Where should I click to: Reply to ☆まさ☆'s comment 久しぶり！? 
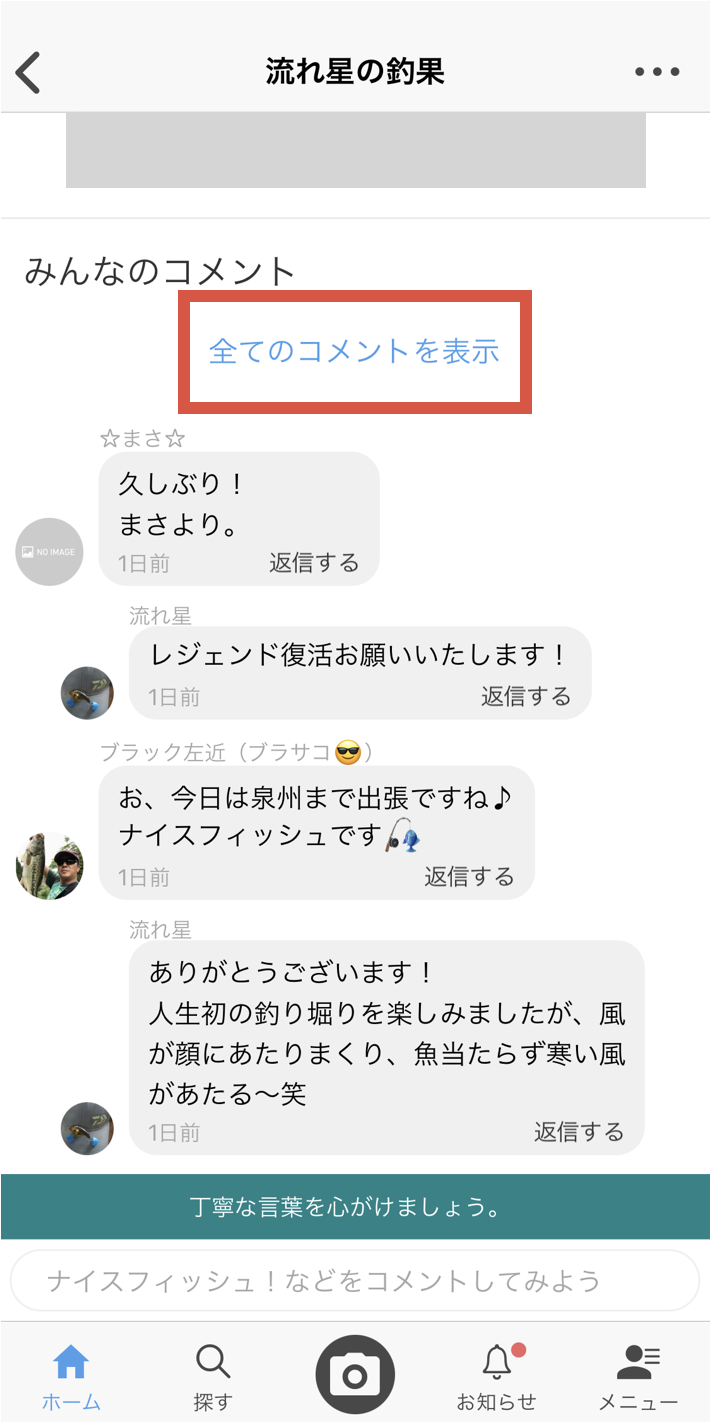313,563
